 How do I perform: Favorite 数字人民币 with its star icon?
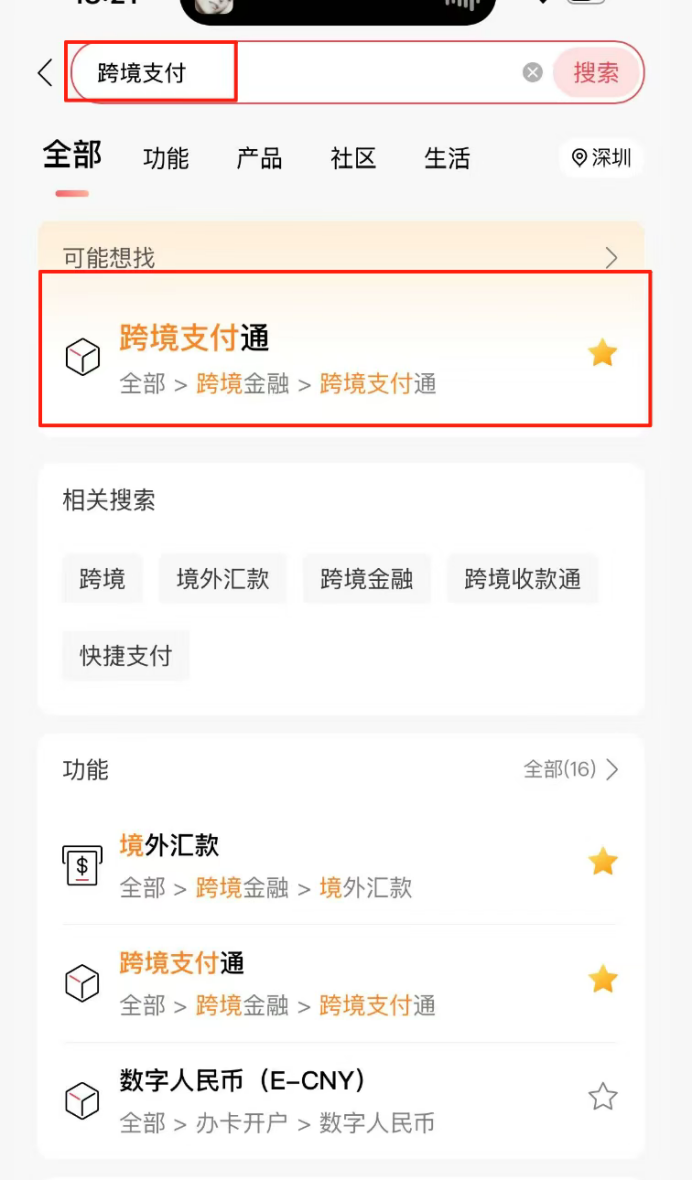pos(602,1097)
